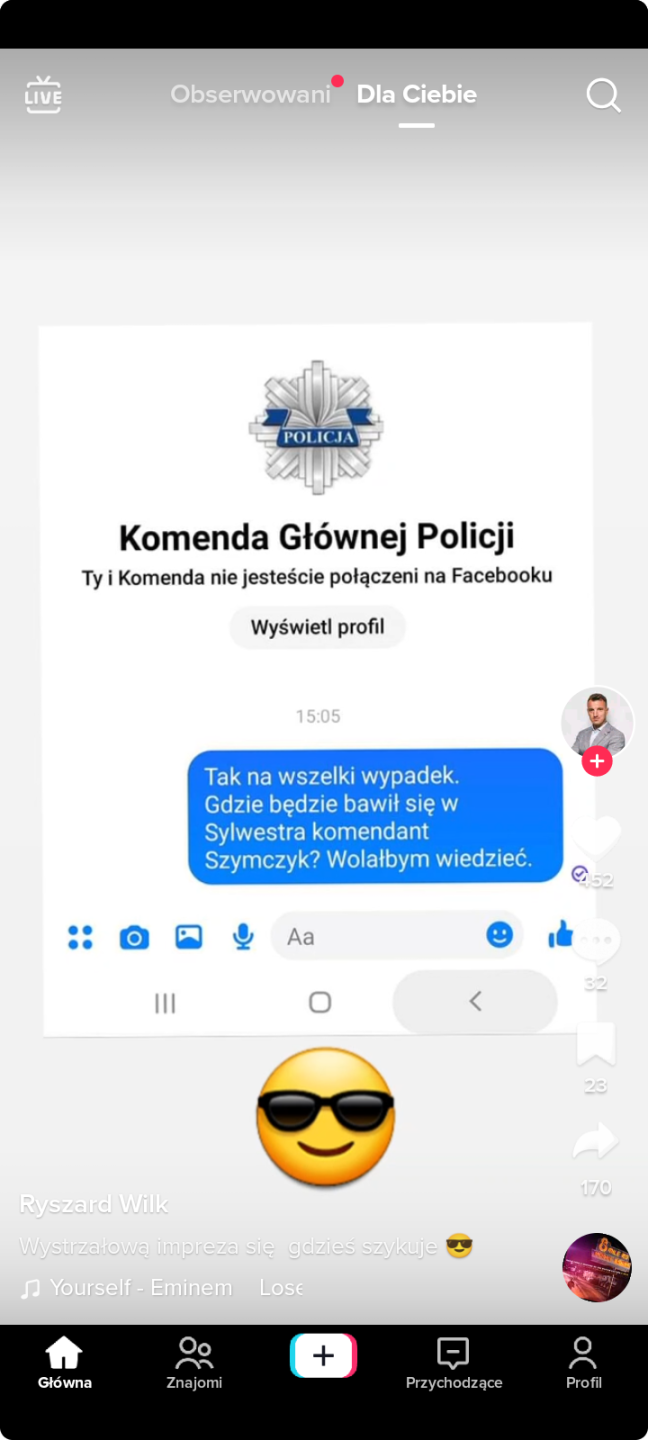The height and width of the screenshot is (1440, 648).
Task: Like this video with the heart icon
Action: [597, 838]
